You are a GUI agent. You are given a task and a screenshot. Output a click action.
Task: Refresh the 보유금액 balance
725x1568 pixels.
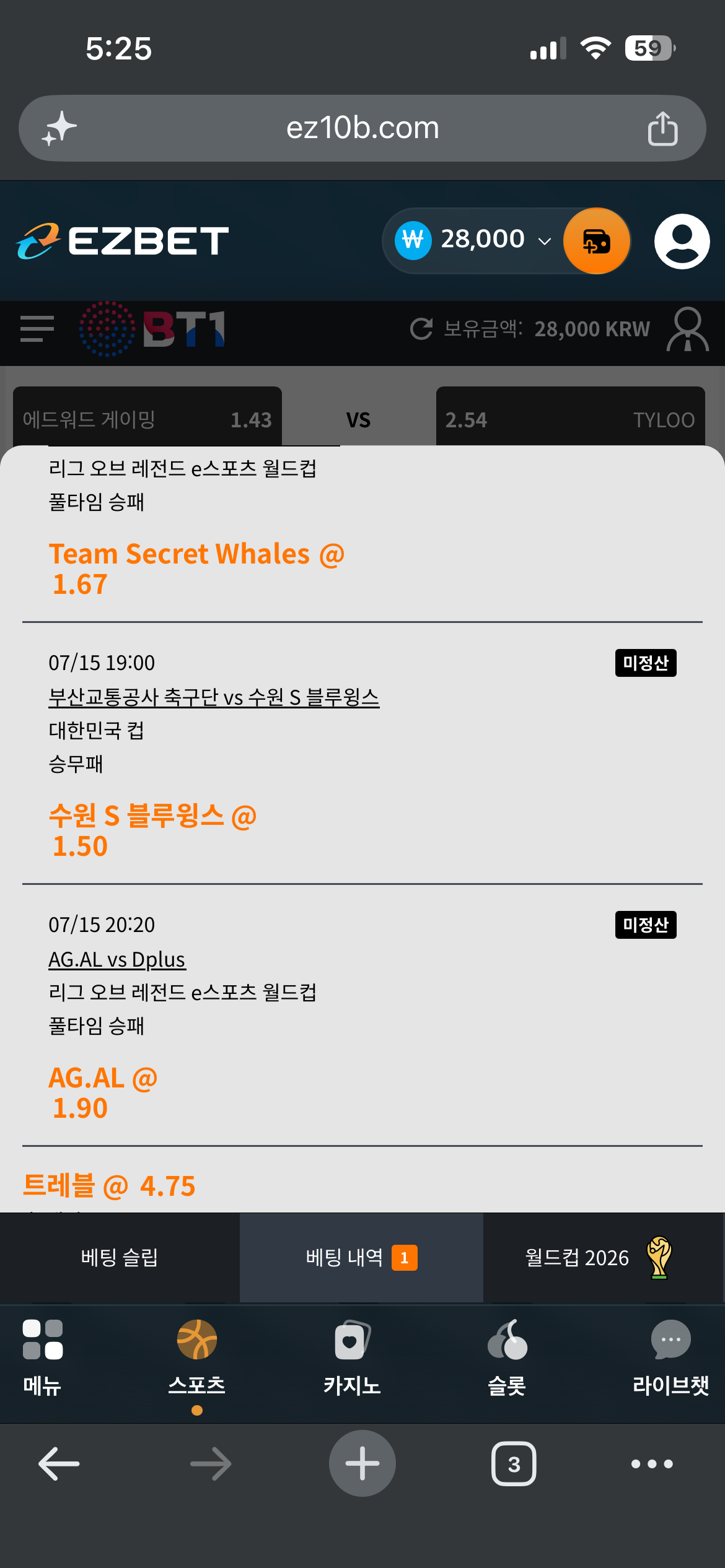[x=421, y=329]
